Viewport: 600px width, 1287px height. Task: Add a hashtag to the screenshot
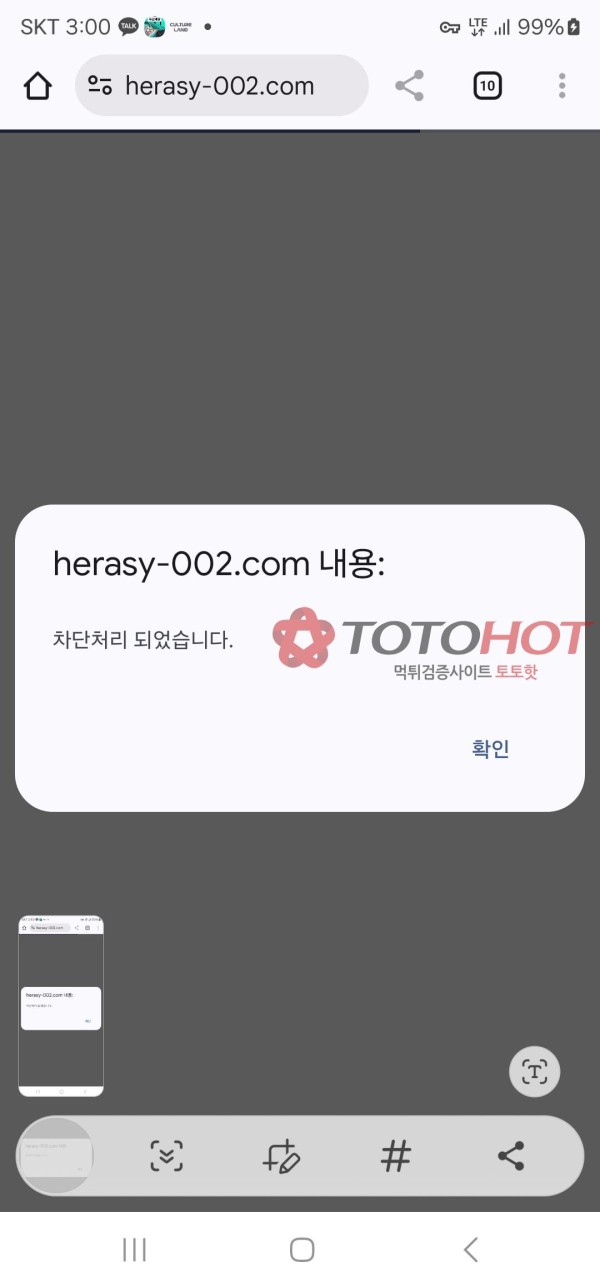396,1157
